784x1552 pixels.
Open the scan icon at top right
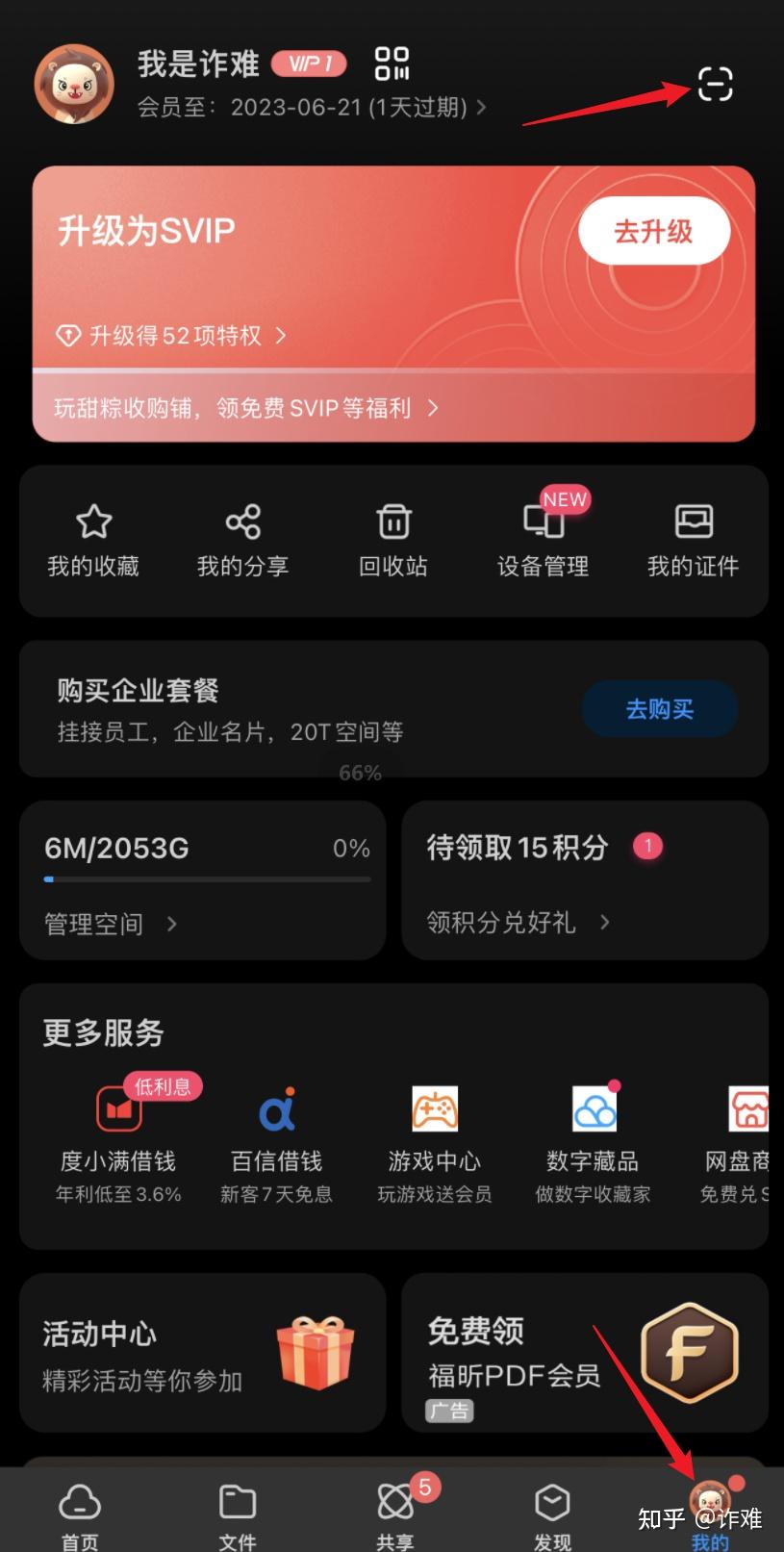(715, 85)
